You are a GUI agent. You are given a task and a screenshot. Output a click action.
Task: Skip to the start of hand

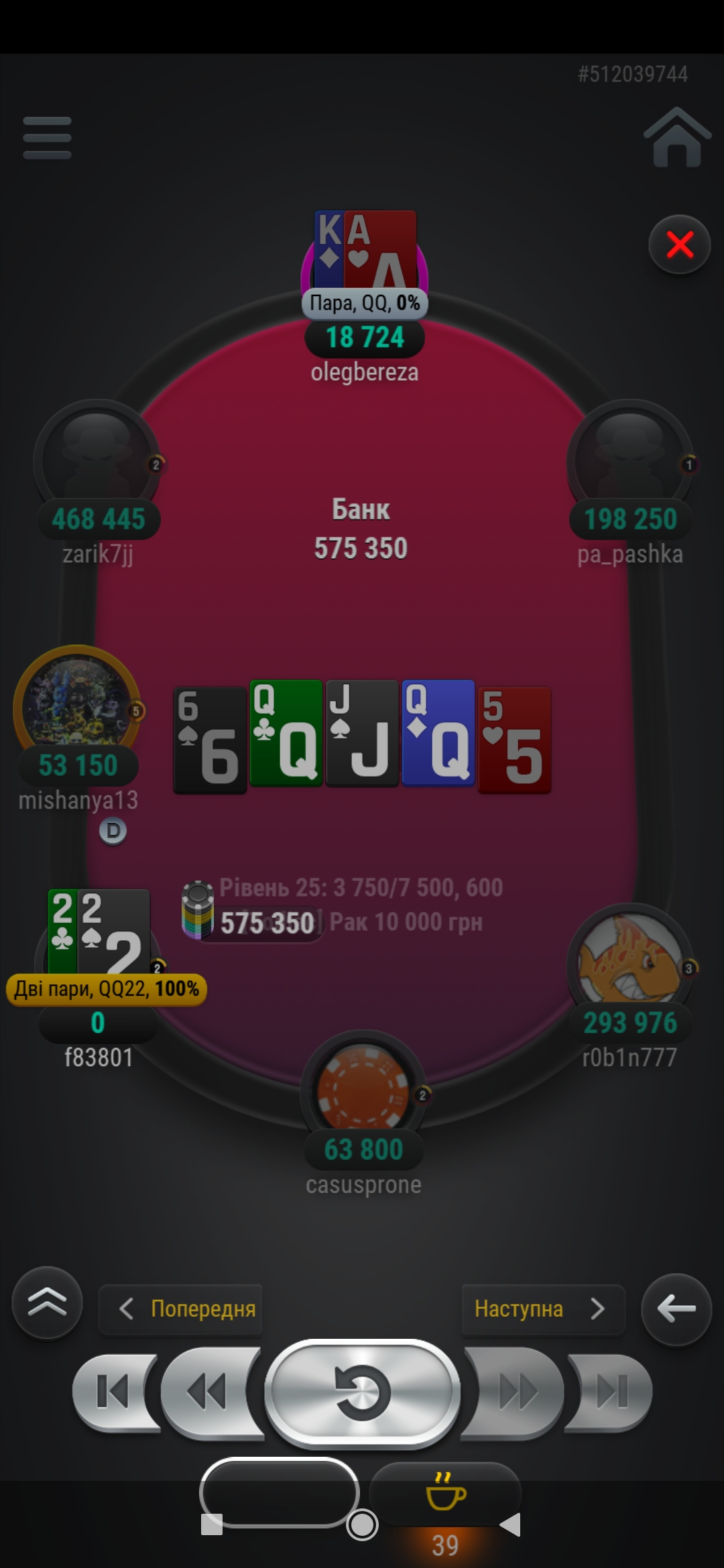114,1392
